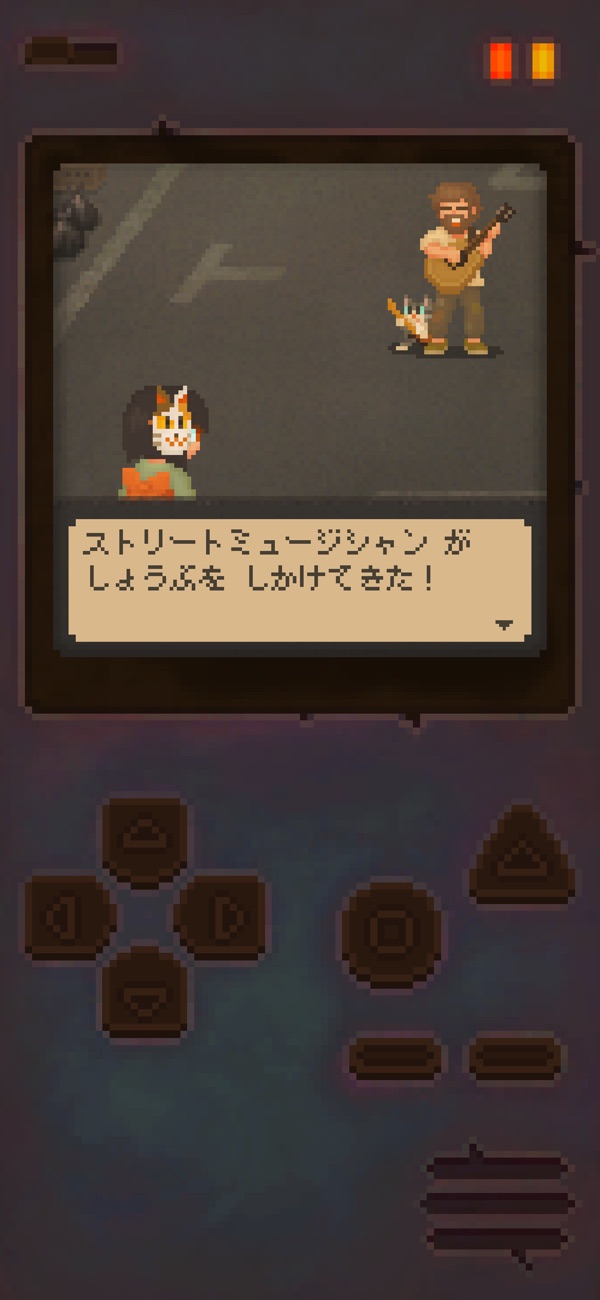Tap the D-pad left arrow
This screenshot has width=600, height=1300.
point(70,915)
